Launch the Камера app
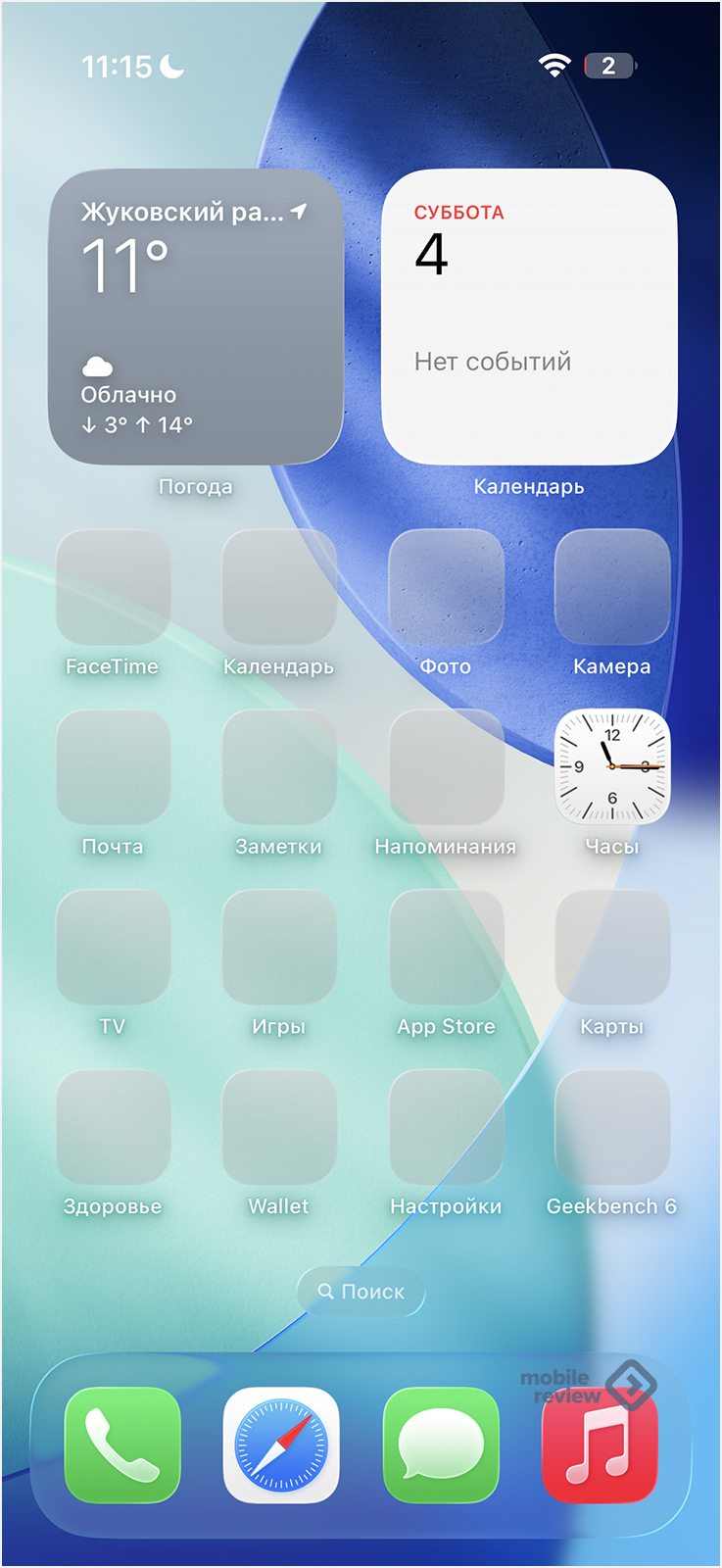 click(x=612, y=588)
